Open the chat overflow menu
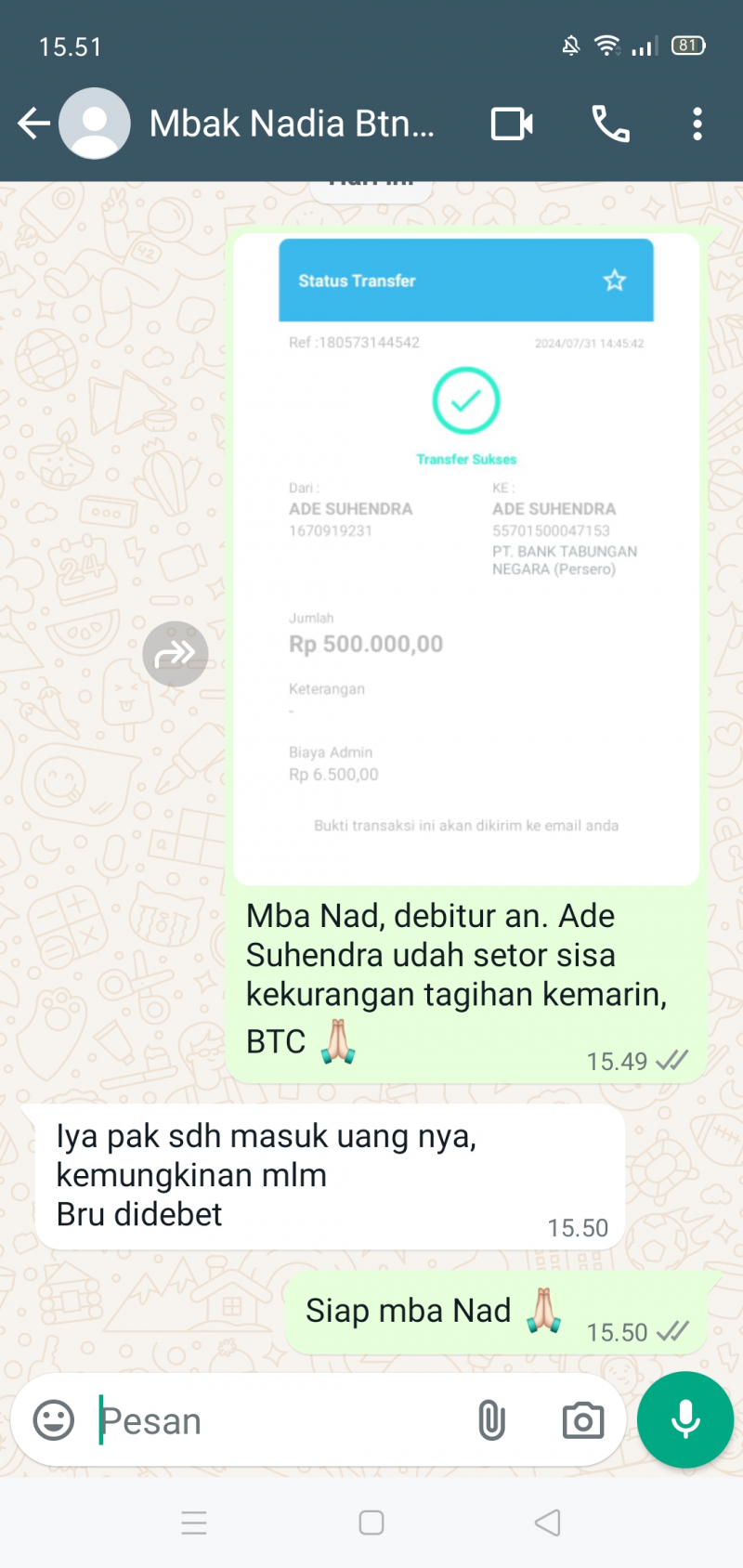 697,124
